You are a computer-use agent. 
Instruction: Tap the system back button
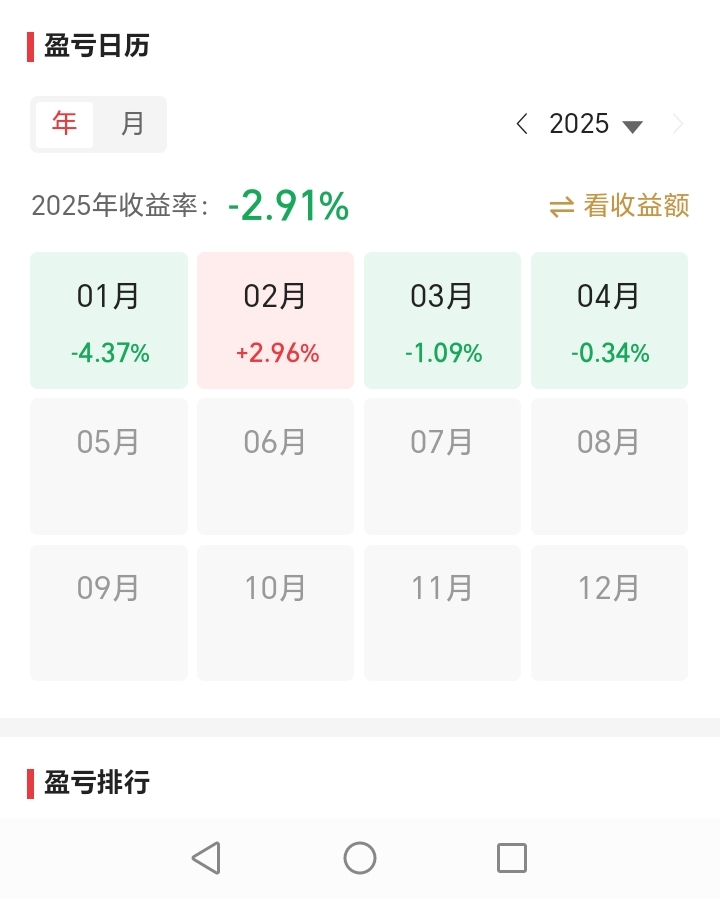tap(206, 858)
